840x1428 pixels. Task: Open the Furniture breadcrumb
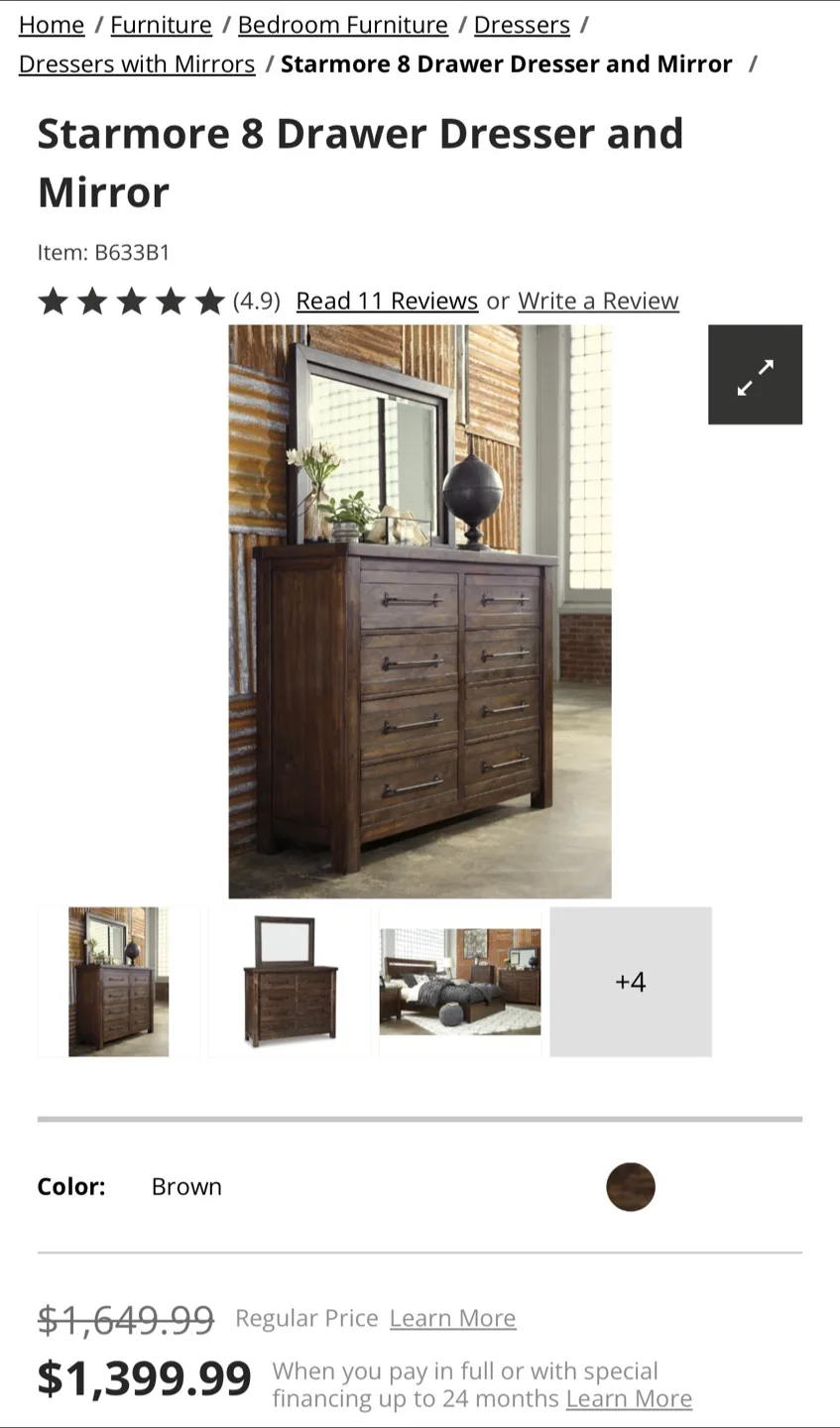tap(161, 25)
